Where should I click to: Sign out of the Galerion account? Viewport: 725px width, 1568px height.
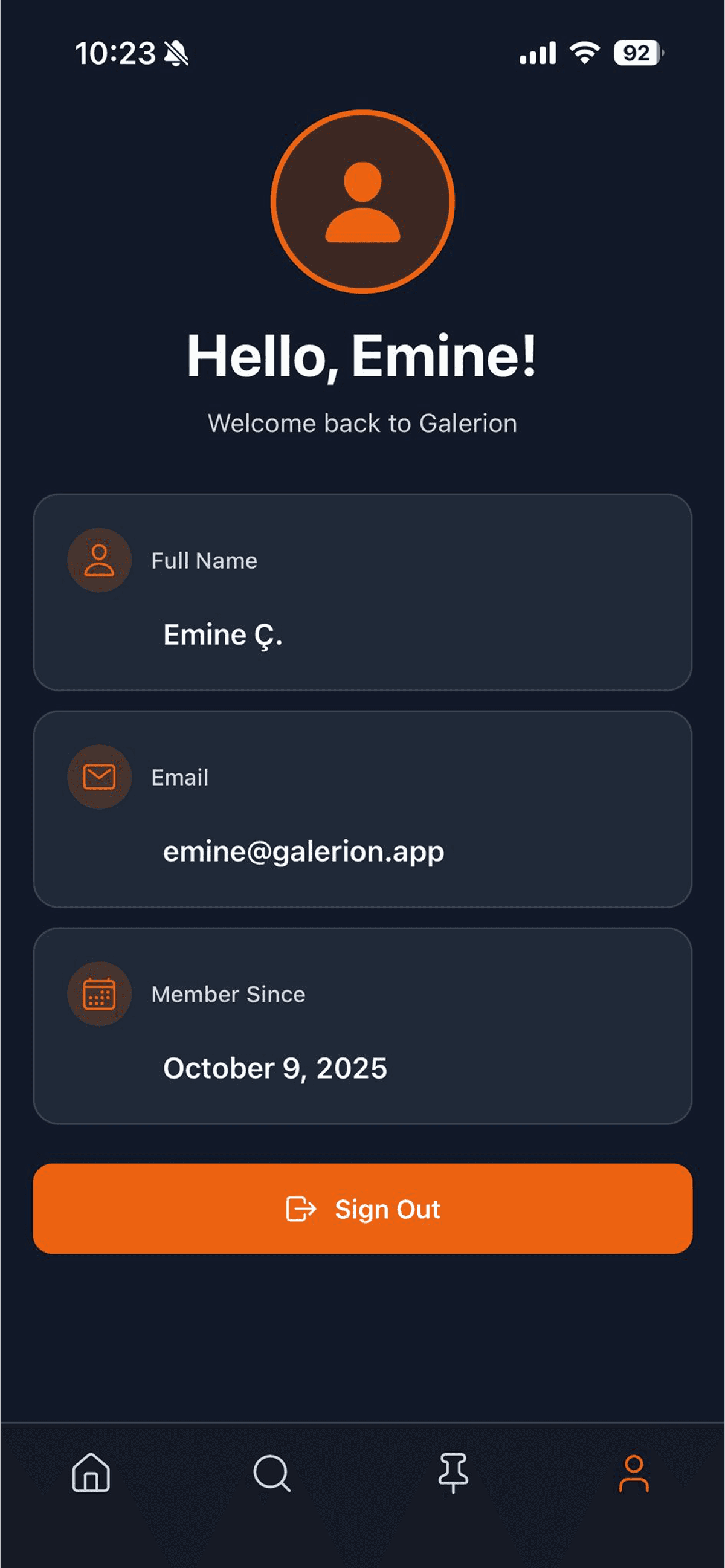pyautogui.click(x=363, y=1209)
